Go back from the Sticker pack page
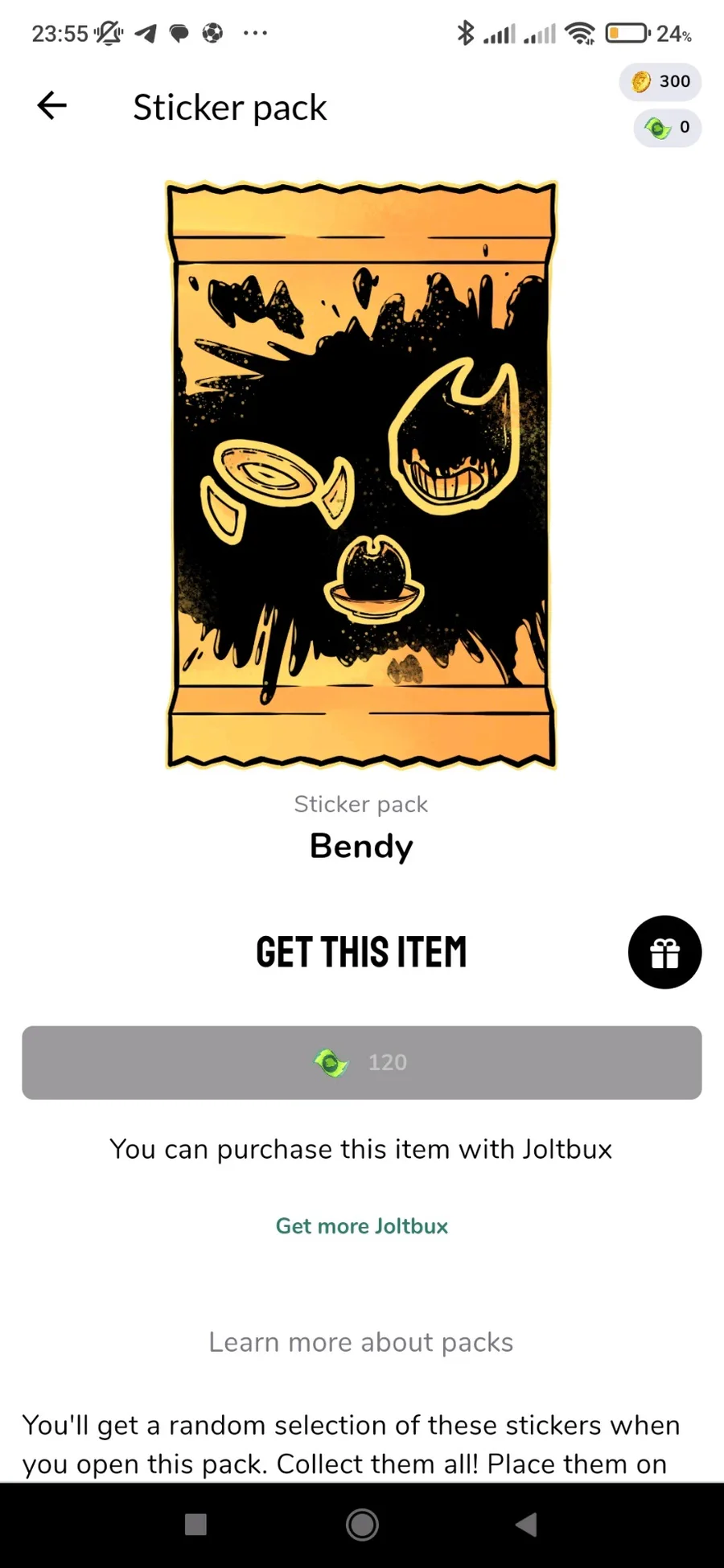Viewport: 724px width, 1568px height. [52, 105]
